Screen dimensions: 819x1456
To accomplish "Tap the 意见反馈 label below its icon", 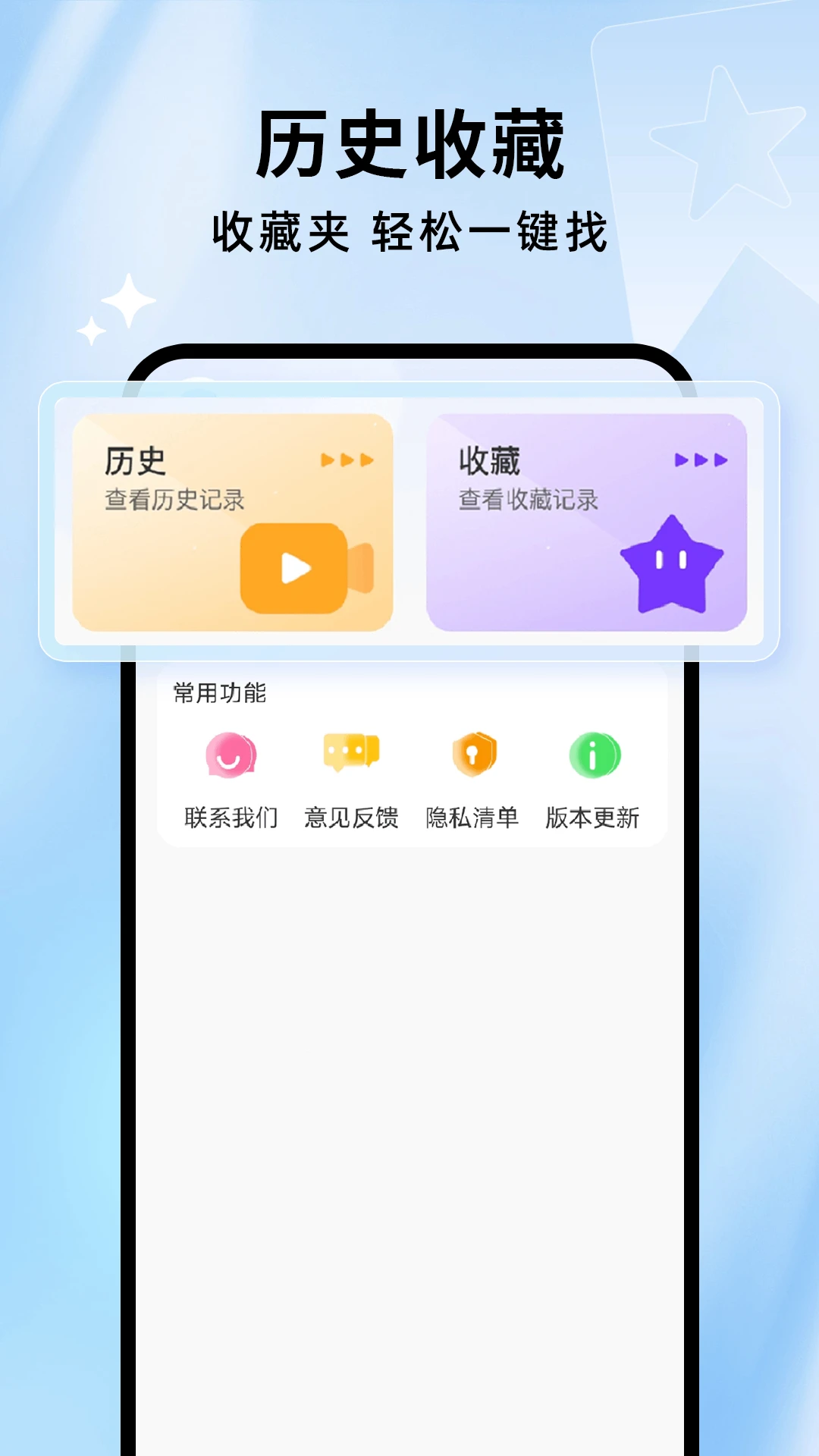I will point(351,819).
